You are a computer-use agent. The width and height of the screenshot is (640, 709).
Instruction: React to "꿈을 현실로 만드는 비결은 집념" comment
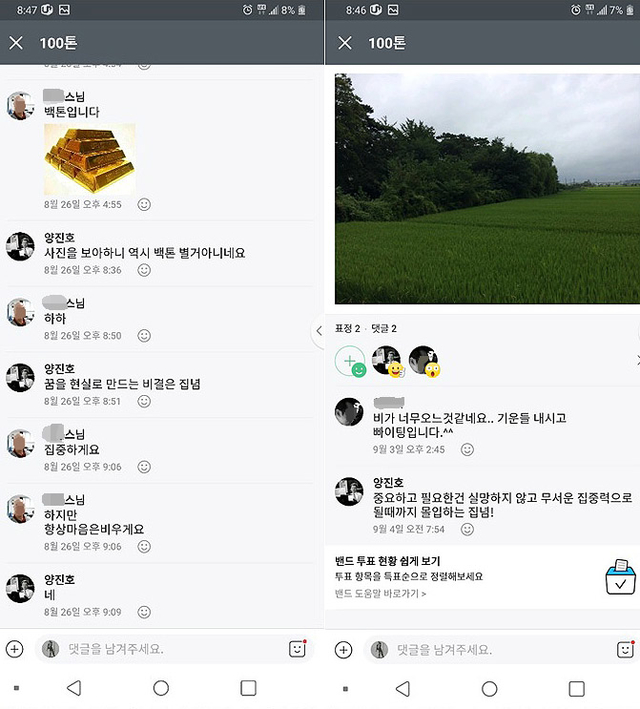pos(144,401)
